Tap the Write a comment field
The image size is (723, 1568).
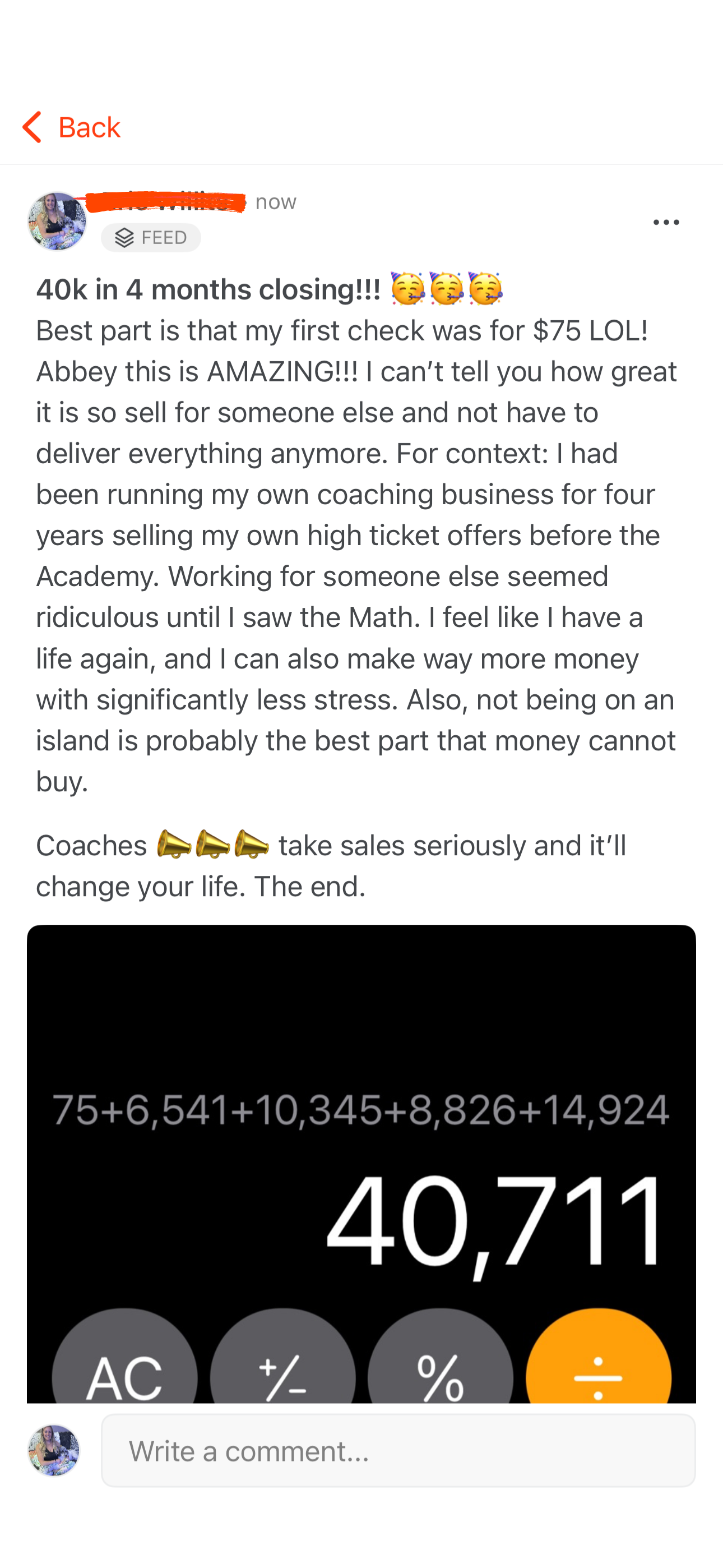(398, 1451)
